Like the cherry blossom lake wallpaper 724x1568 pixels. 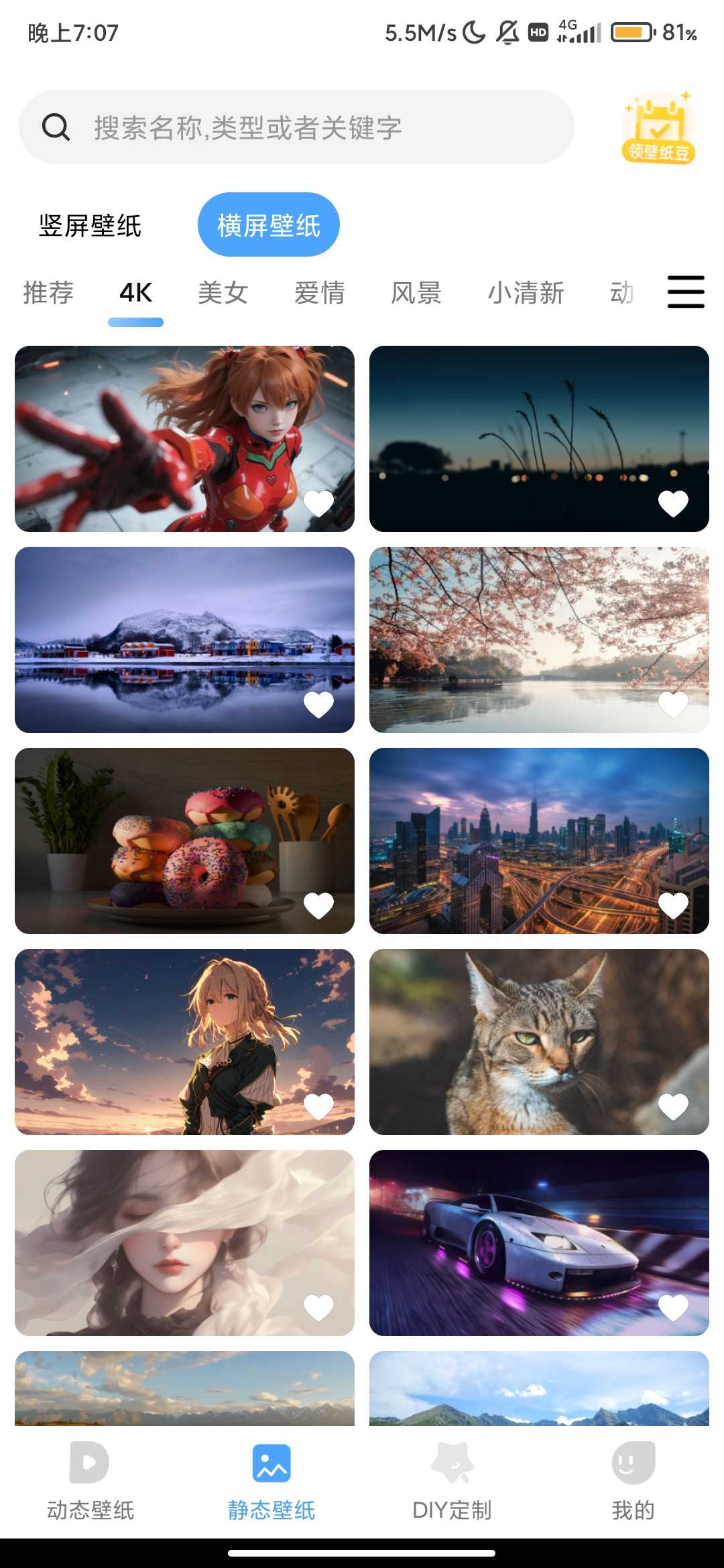pyautogui.click(x=673, y=704)
